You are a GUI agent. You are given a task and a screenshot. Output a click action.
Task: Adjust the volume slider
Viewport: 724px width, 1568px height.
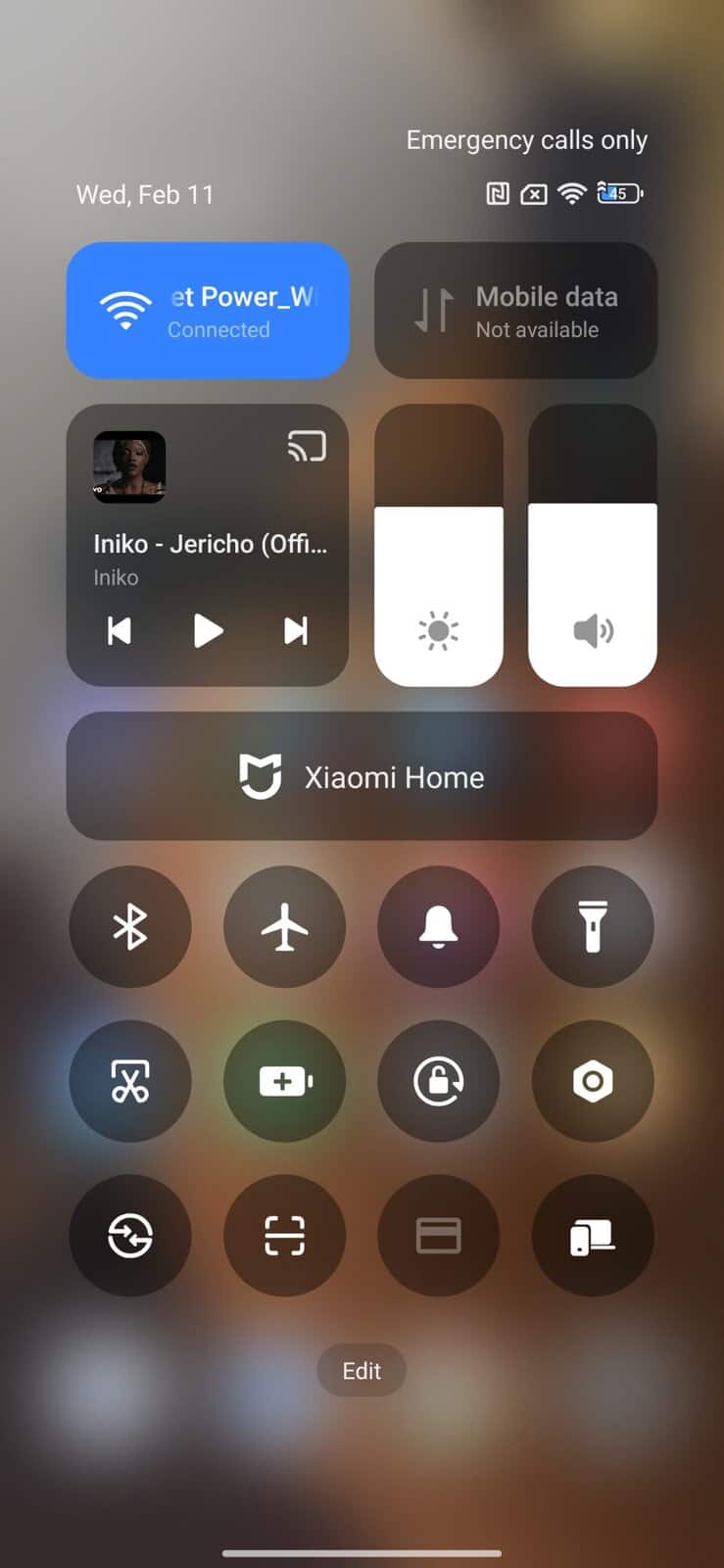592,545
